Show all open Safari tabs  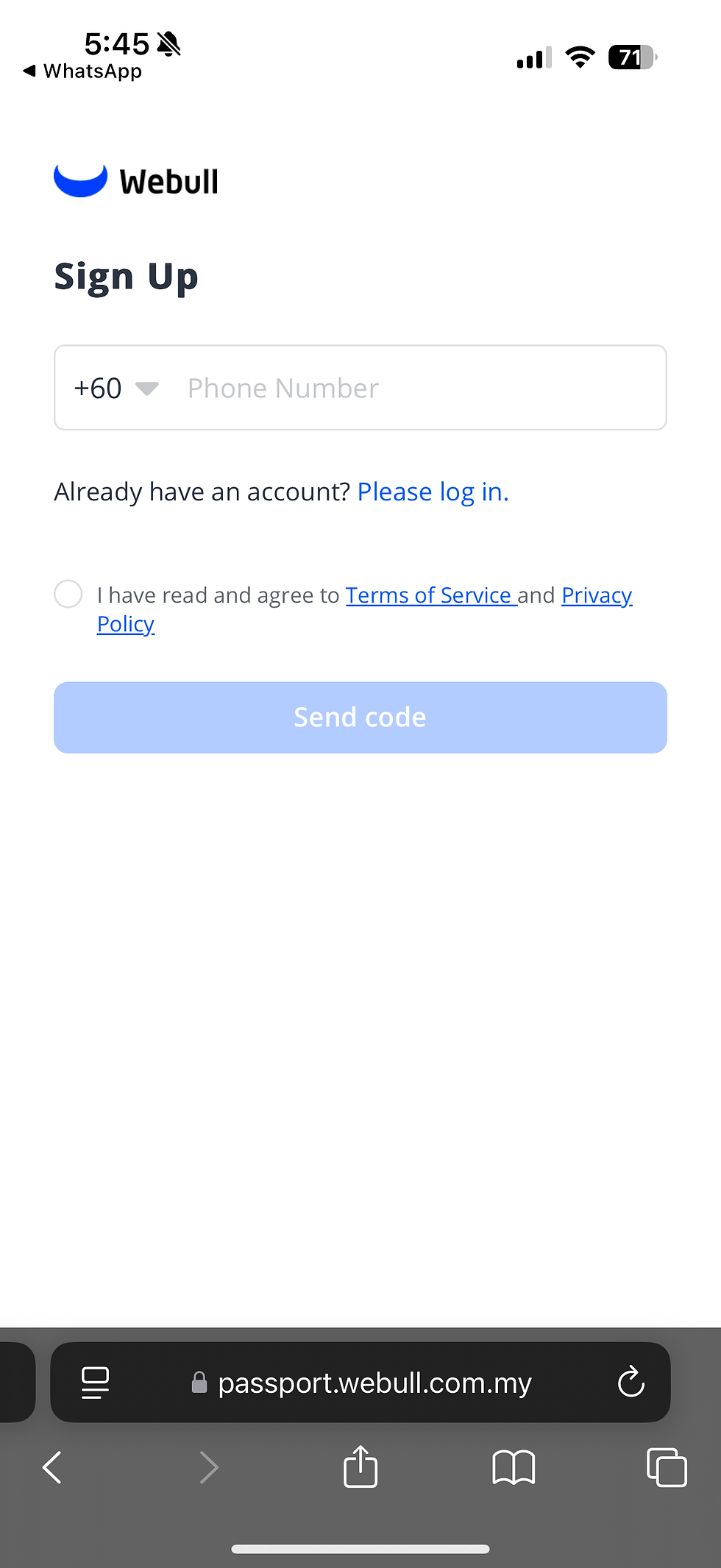pos(666,1467)
